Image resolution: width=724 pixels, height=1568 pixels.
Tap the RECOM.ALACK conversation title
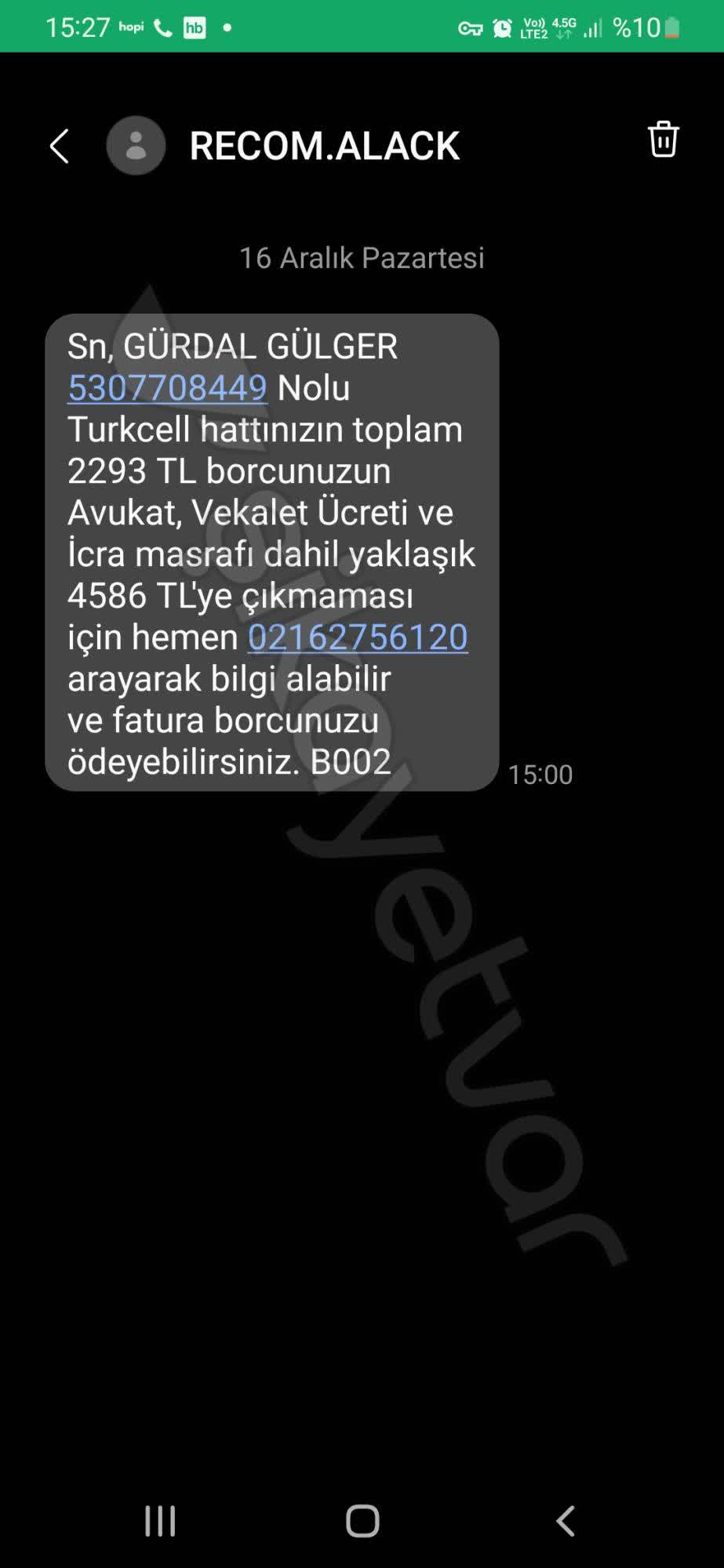point(324,146)
